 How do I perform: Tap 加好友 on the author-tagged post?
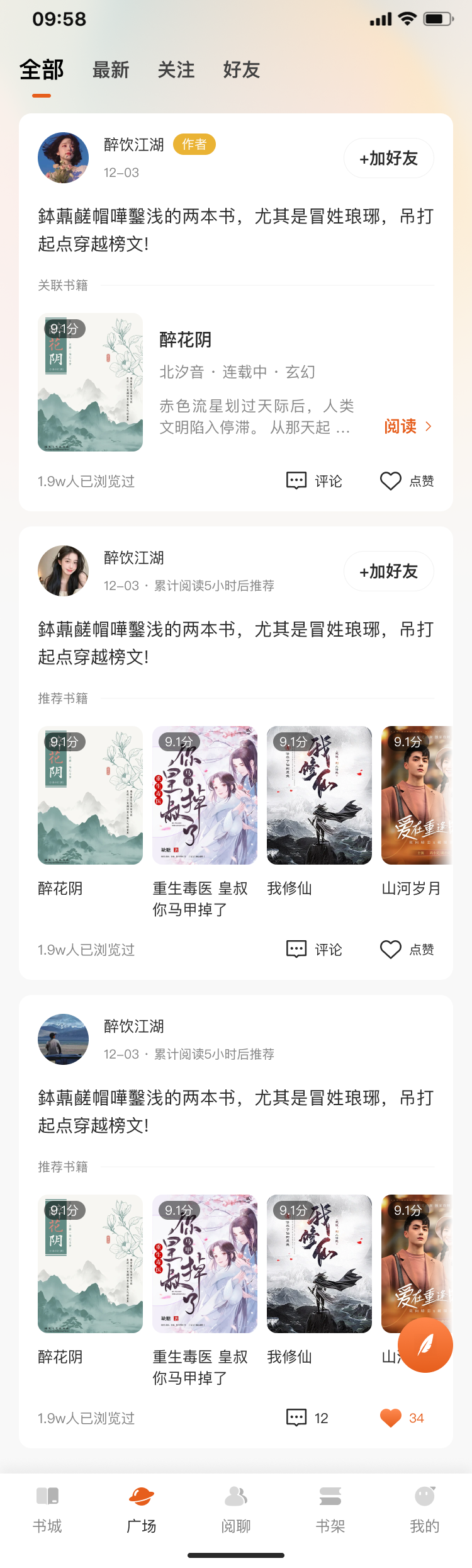pos(388,158)
